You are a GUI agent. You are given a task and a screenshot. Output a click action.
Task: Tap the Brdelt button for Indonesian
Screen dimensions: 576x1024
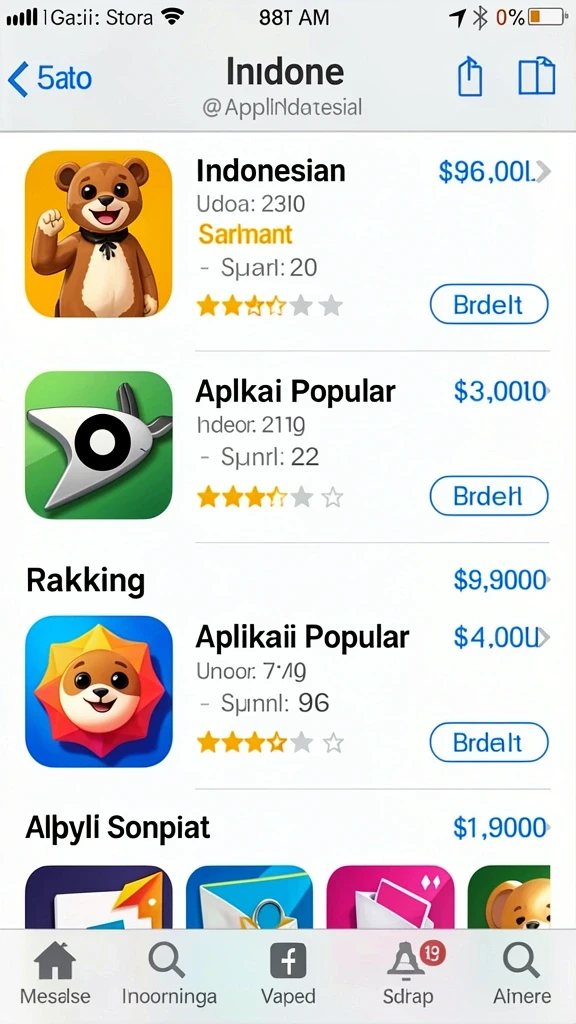coord(488,304)
